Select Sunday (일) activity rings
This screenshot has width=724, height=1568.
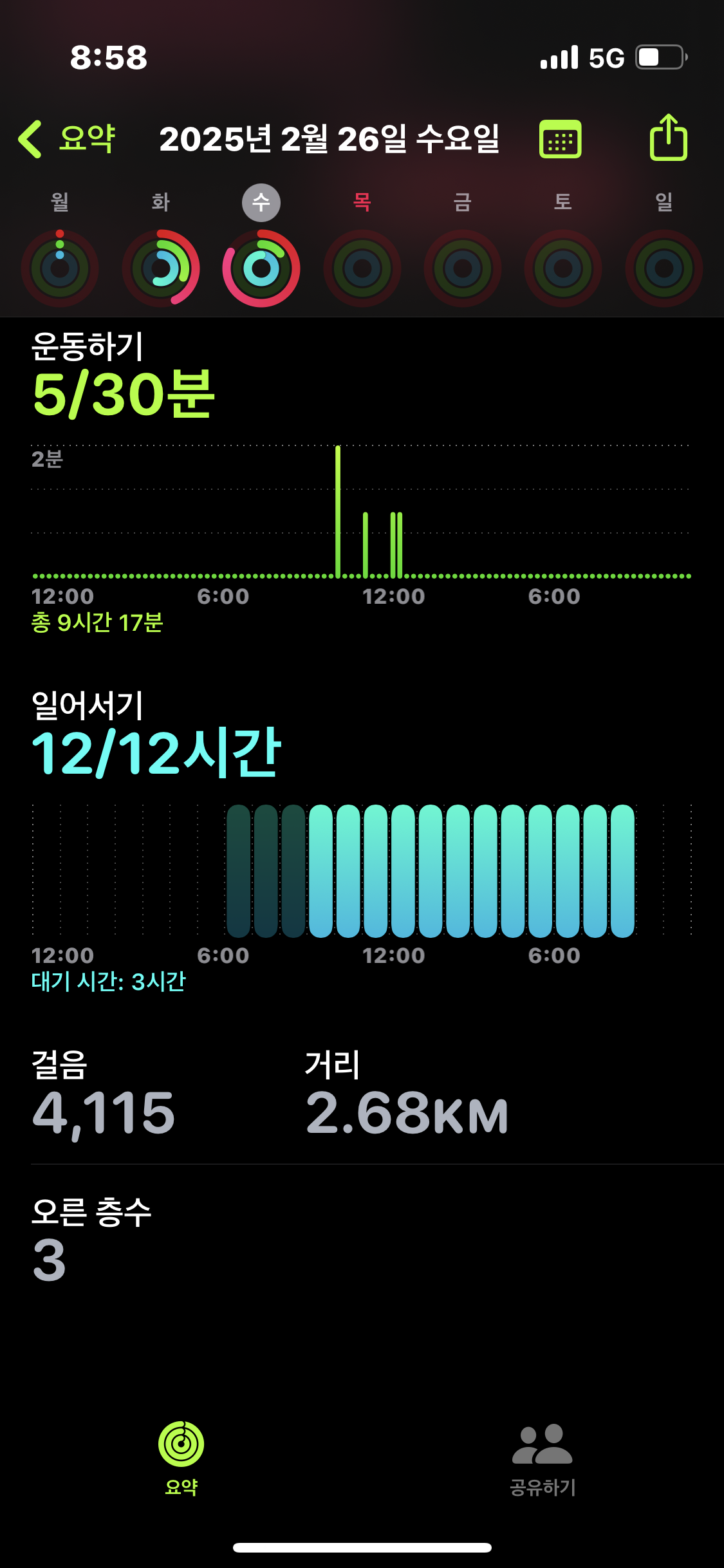664,268
